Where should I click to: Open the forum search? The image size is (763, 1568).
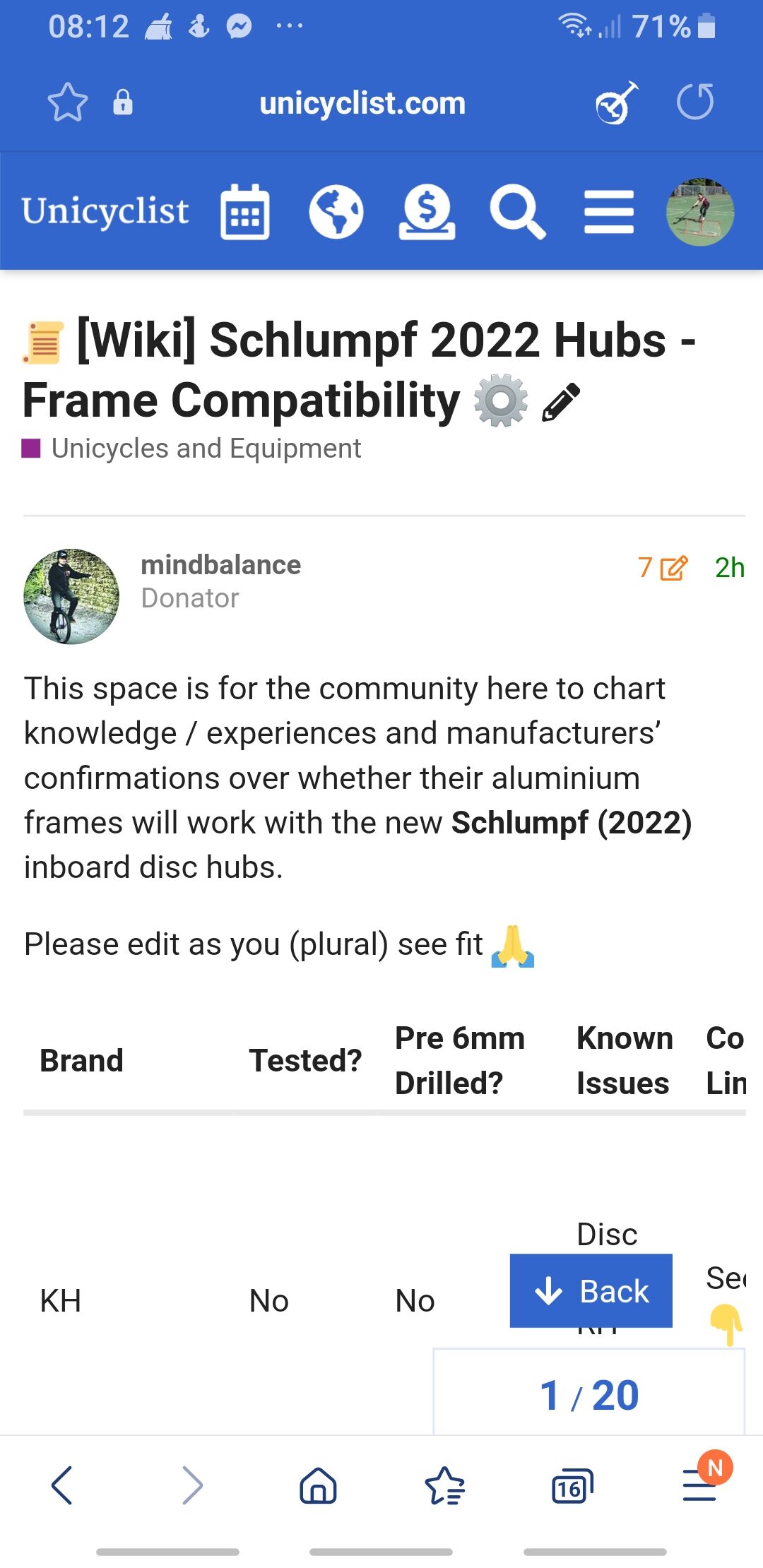[x=517, y=211]
